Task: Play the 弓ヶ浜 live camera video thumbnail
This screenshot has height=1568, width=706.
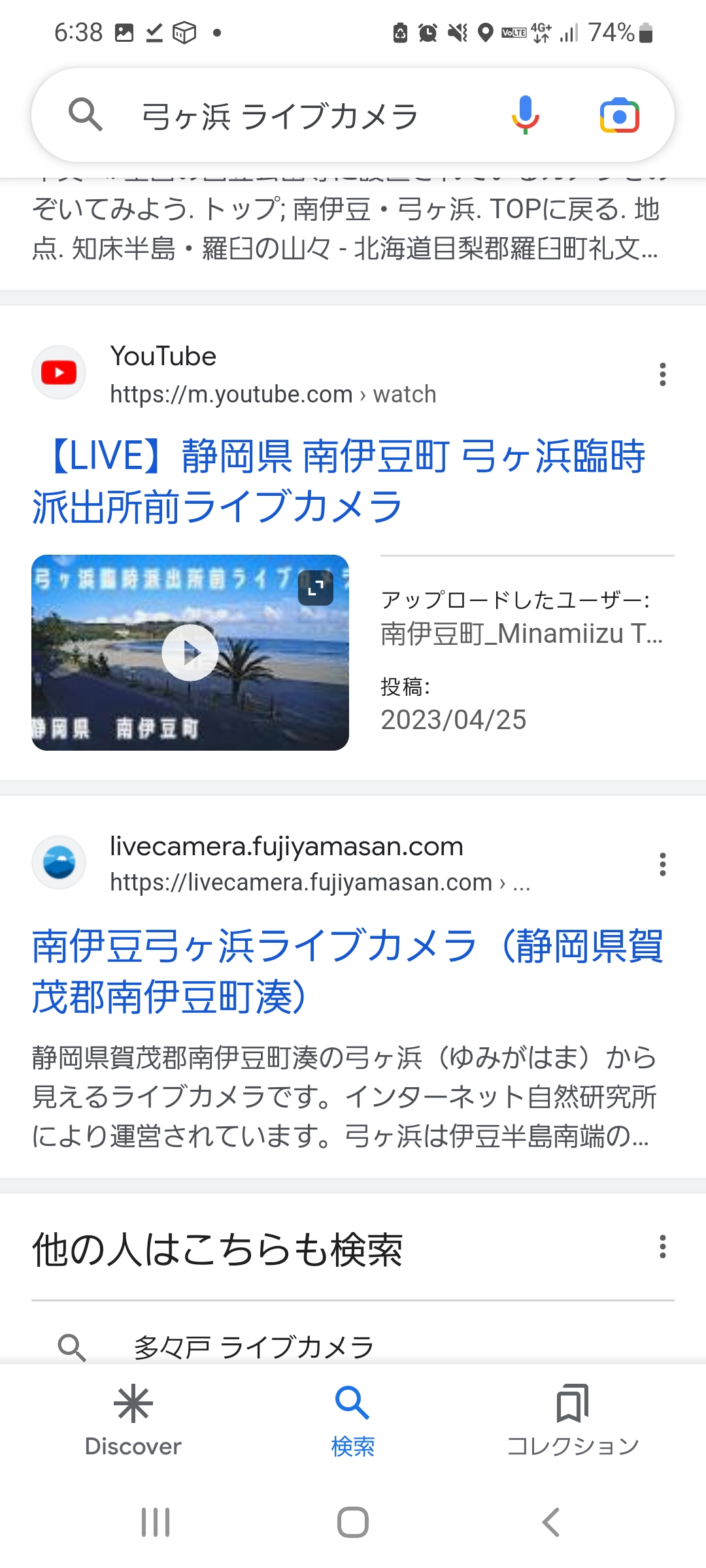Action: 190,653
